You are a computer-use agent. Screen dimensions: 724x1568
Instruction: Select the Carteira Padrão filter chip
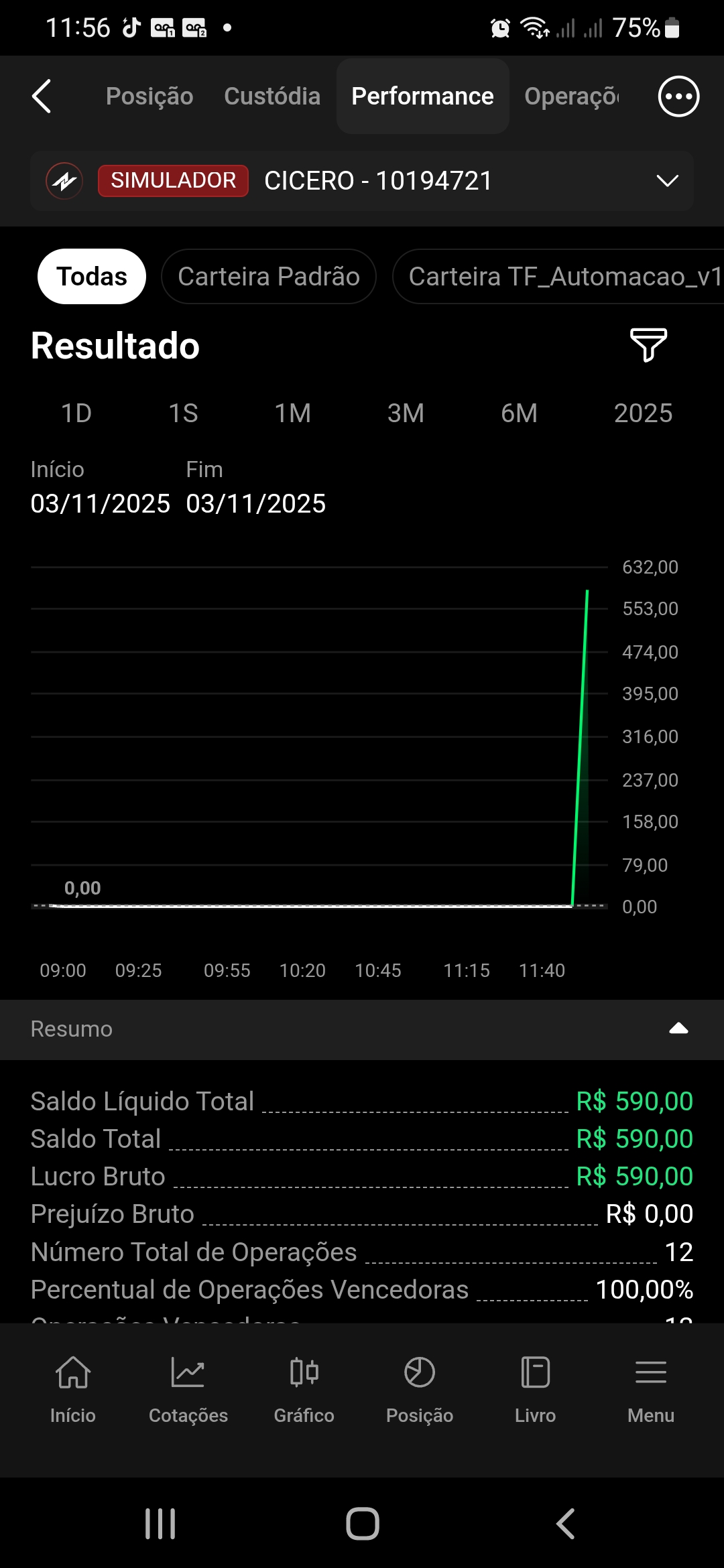(268, 275)
